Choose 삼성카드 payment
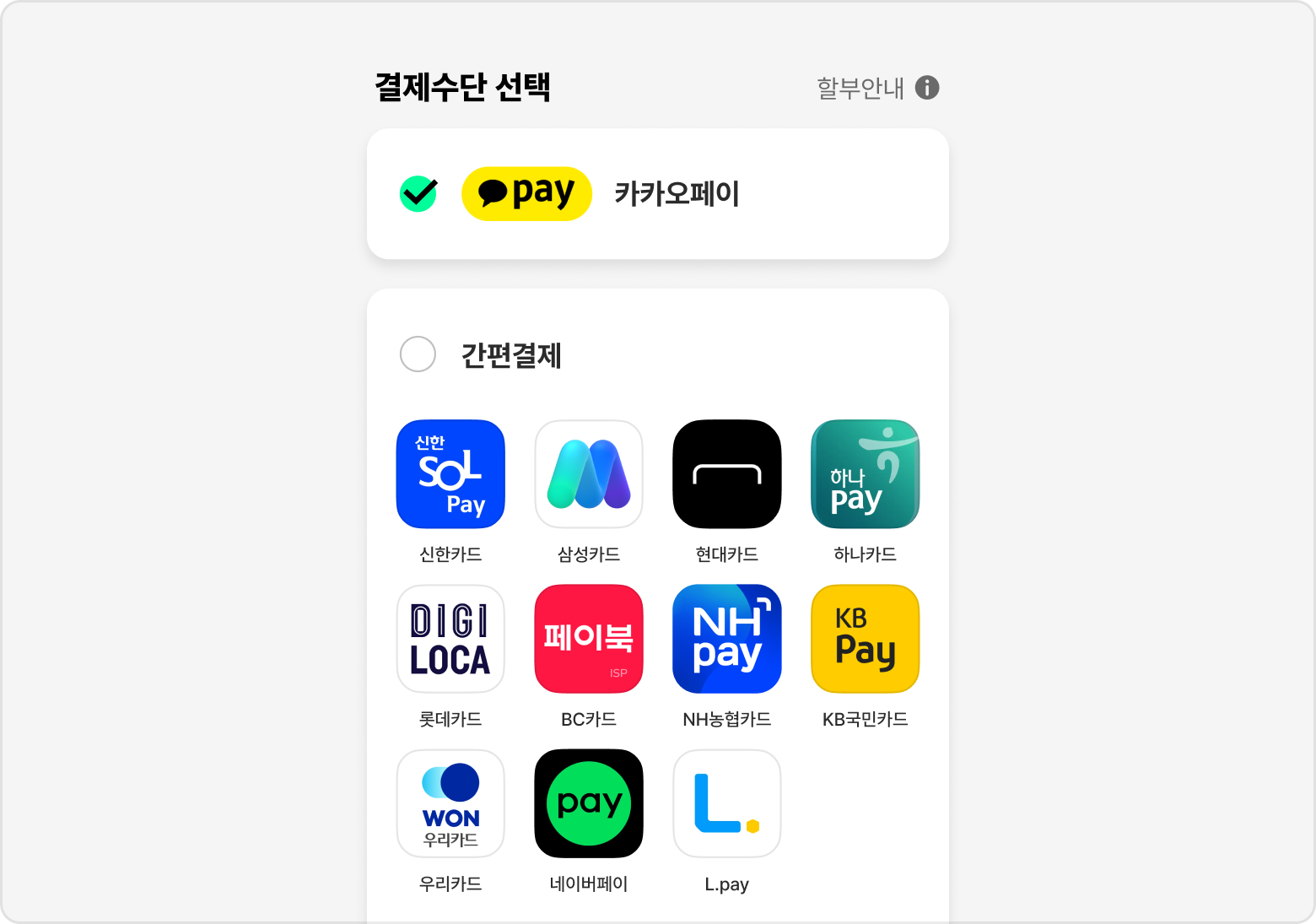The image size is (1316, 924). click(589, 474)
